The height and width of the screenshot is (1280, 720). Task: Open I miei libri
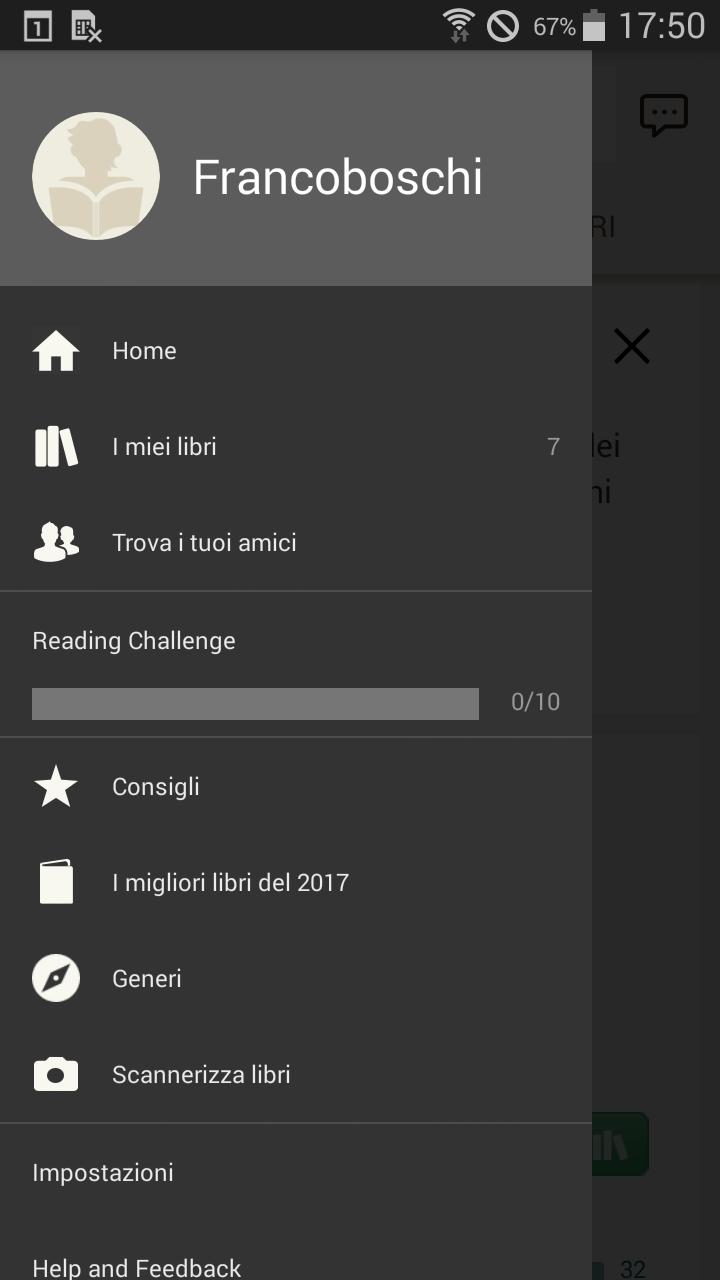click(x=296, y=447)
